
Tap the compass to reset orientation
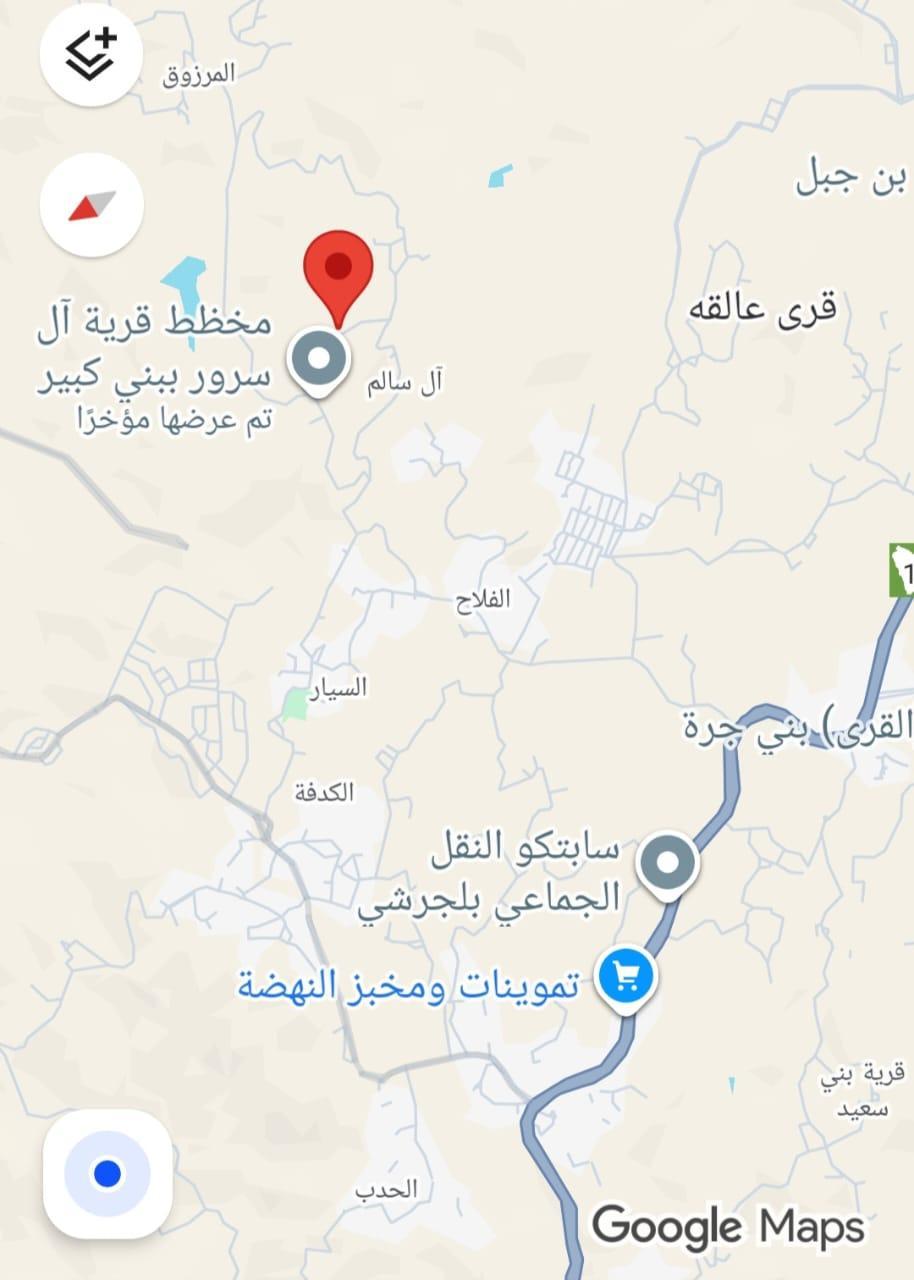(x=91, y=205)
